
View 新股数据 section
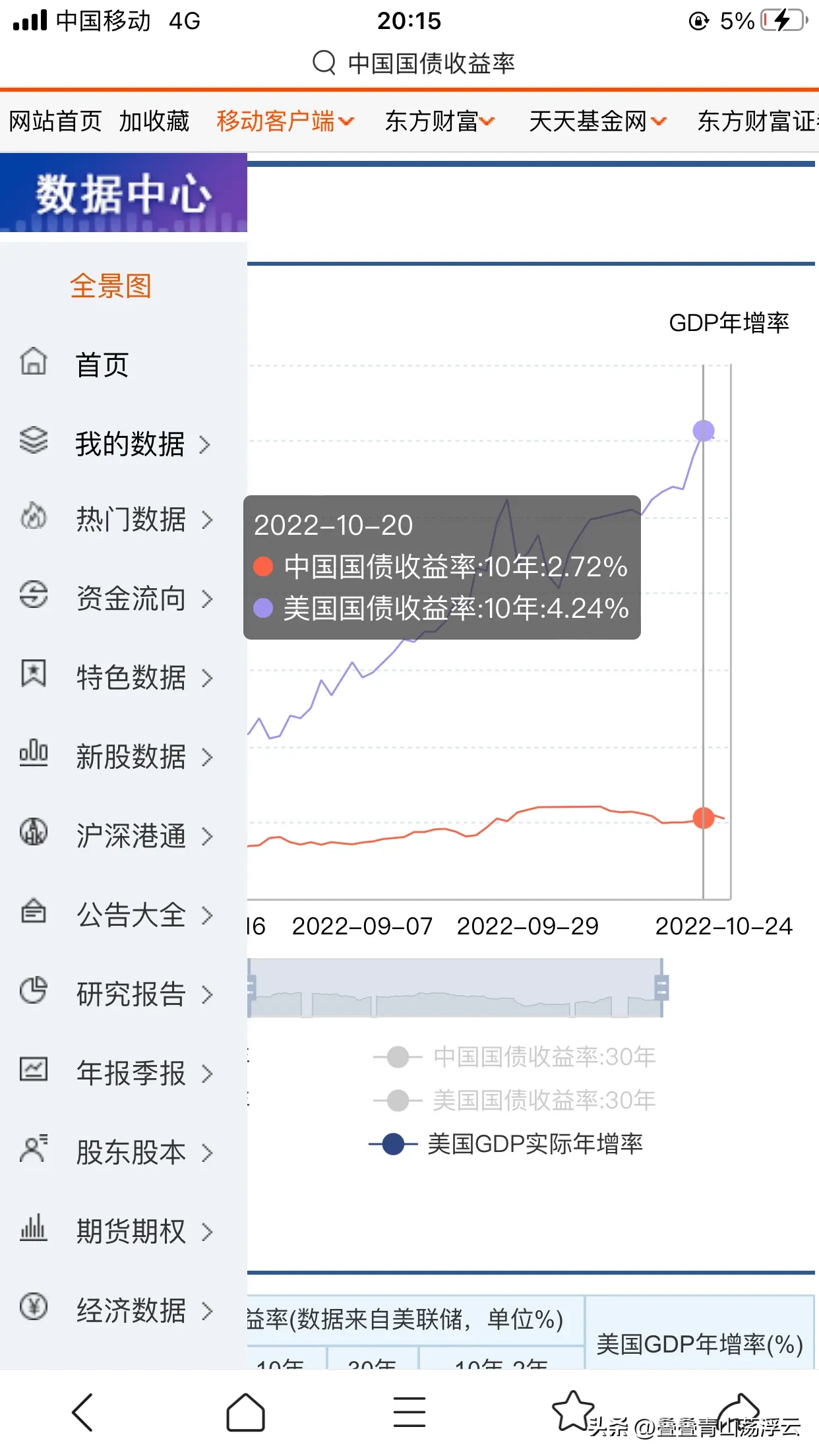(x=131, y=757)
